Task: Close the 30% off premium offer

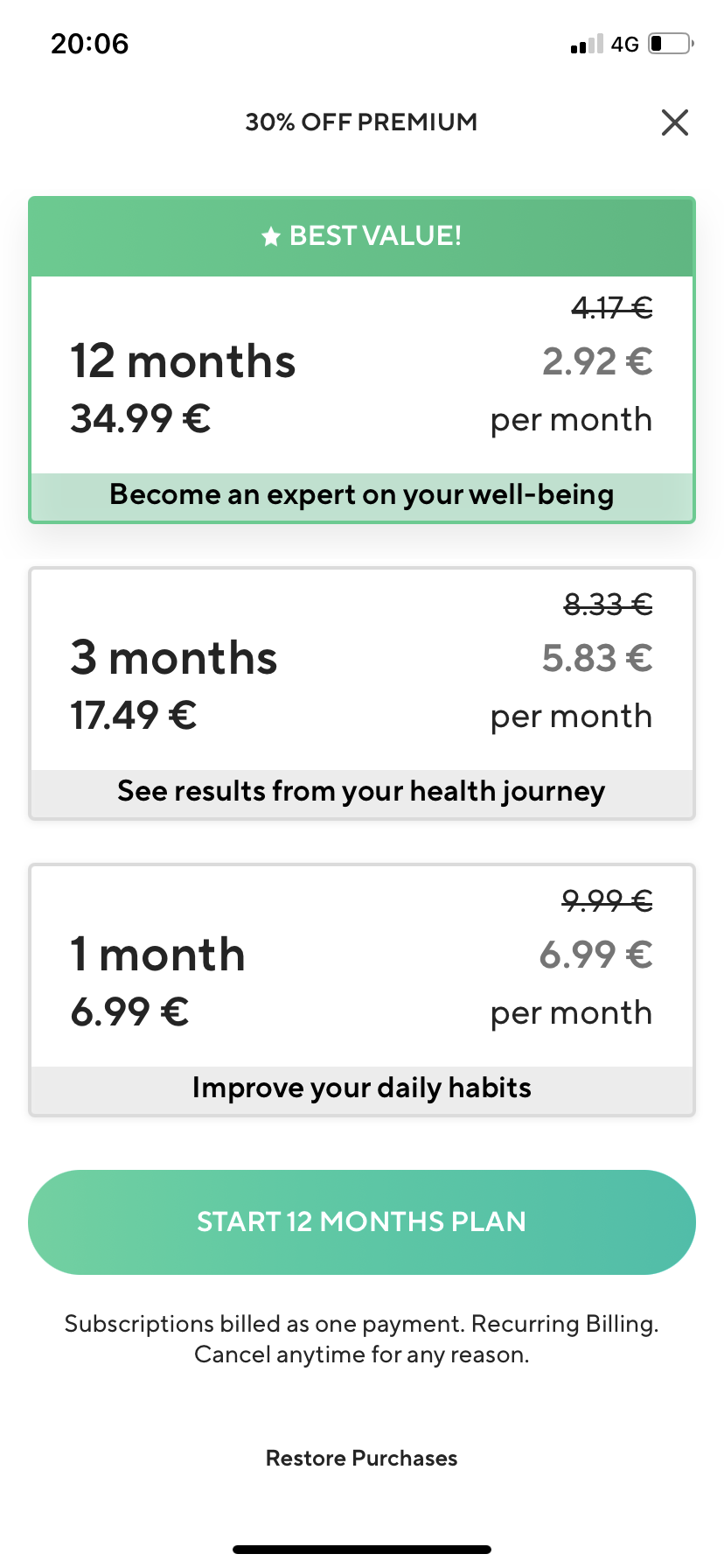Action: coord(674,122)
